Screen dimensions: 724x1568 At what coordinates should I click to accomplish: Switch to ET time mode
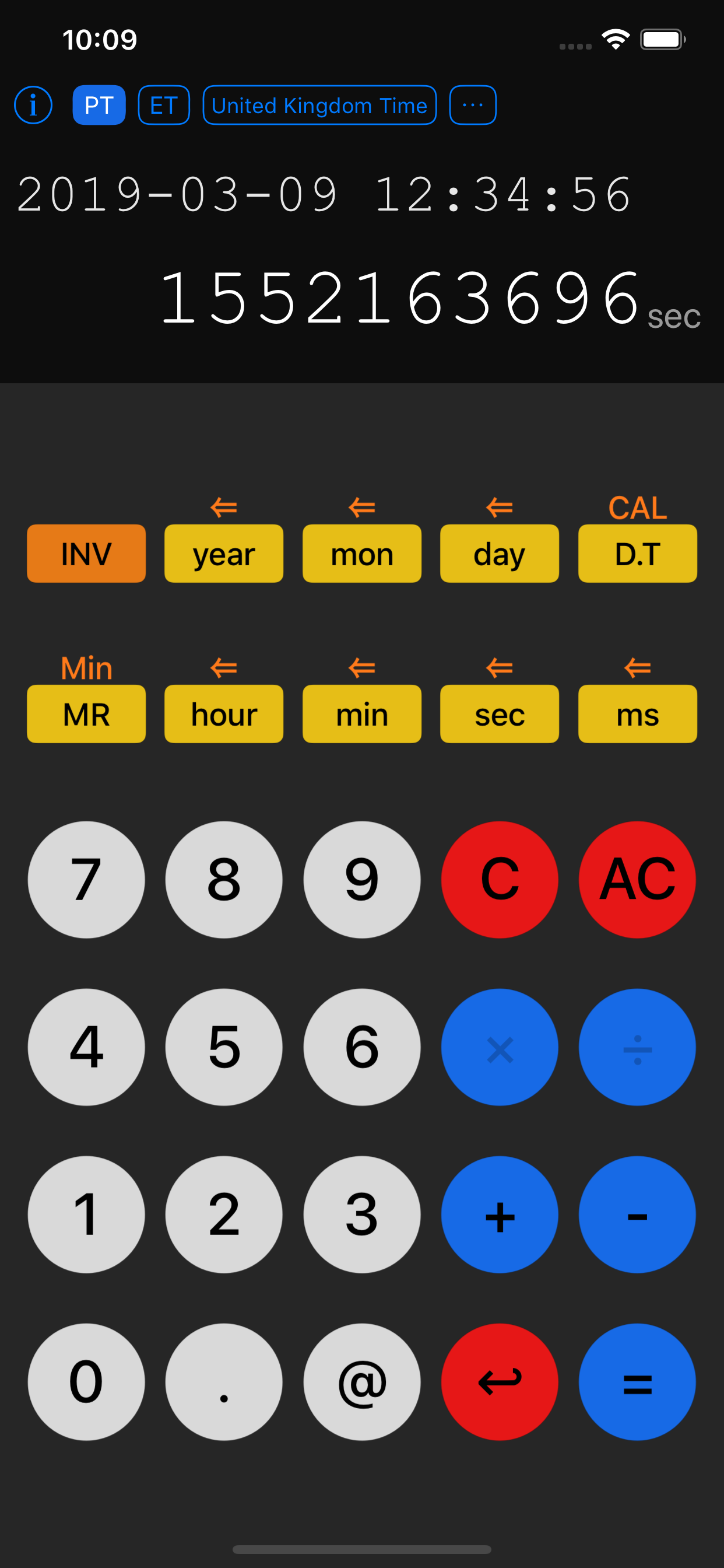[x=163, y=104]
